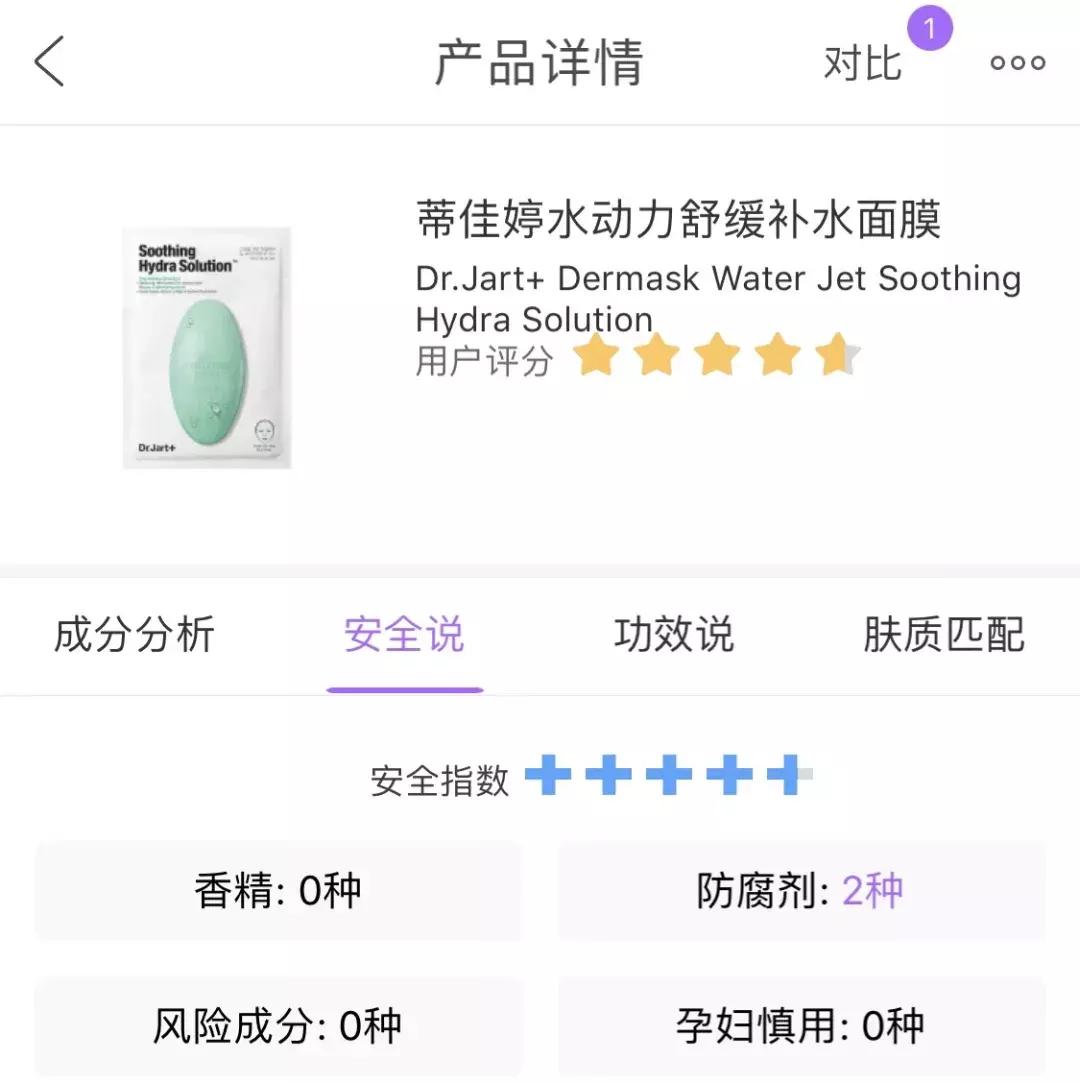Tap the fifth safety index plus icon
This screenshot has width=1080, height=1083.
click(x=789, y=777)
